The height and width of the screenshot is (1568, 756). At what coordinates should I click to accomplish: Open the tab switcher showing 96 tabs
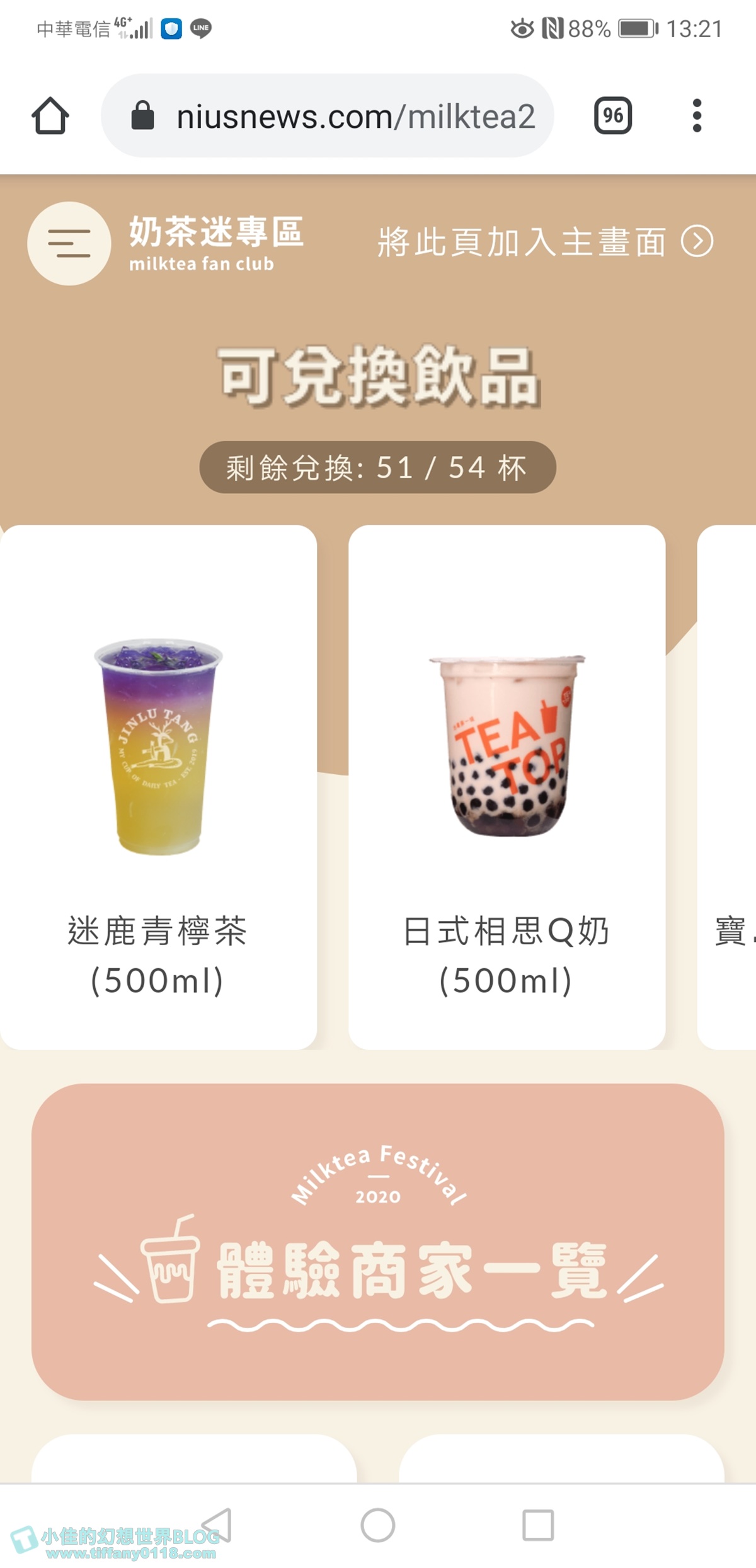[x=614, y=115]
